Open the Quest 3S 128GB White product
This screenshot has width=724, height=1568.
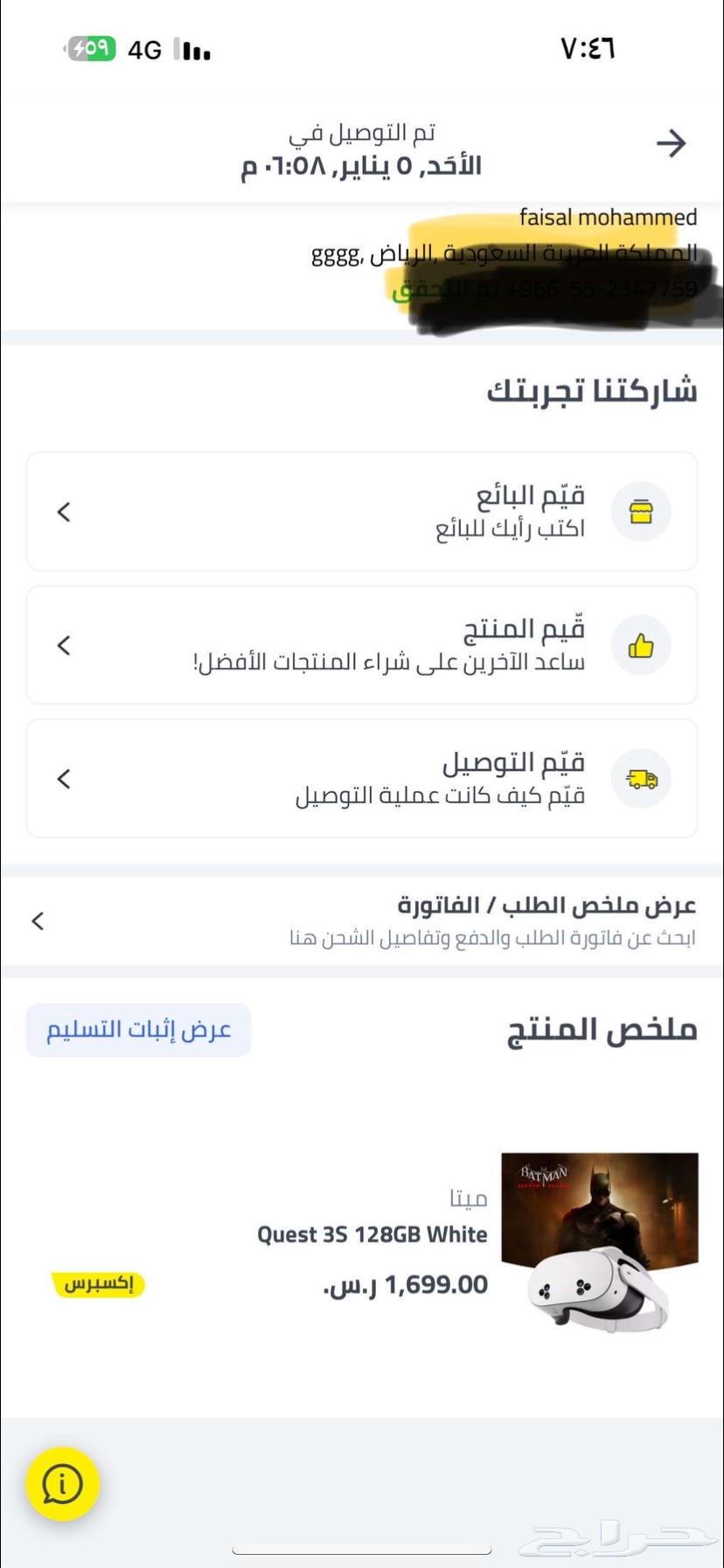(372, 1235)
